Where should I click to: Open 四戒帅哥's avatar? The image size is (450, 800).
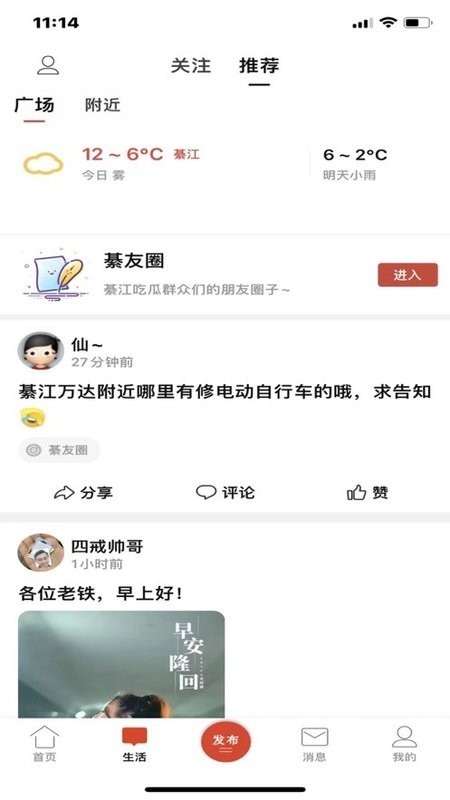(41, 553)
